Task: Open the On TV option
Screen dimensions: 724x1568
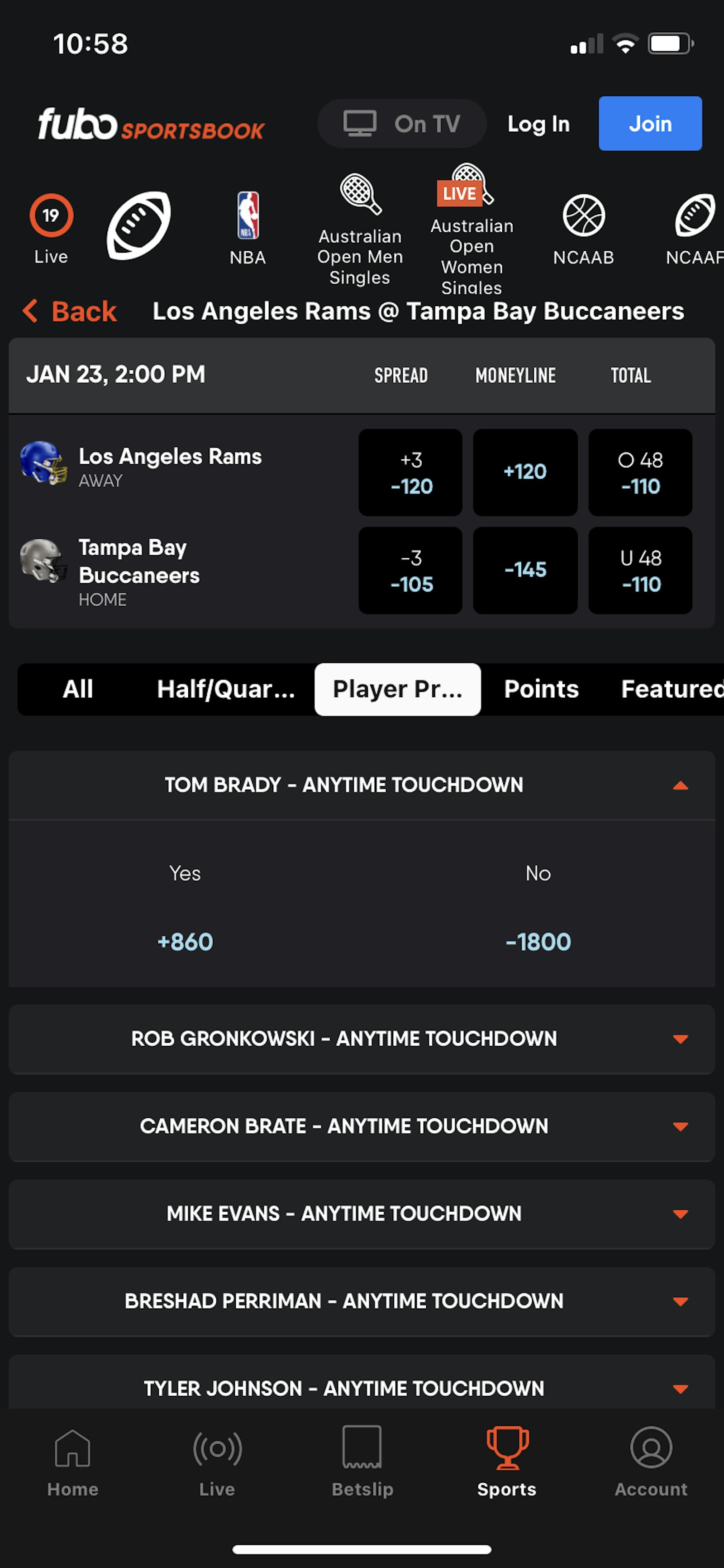Action: point(401,124)
